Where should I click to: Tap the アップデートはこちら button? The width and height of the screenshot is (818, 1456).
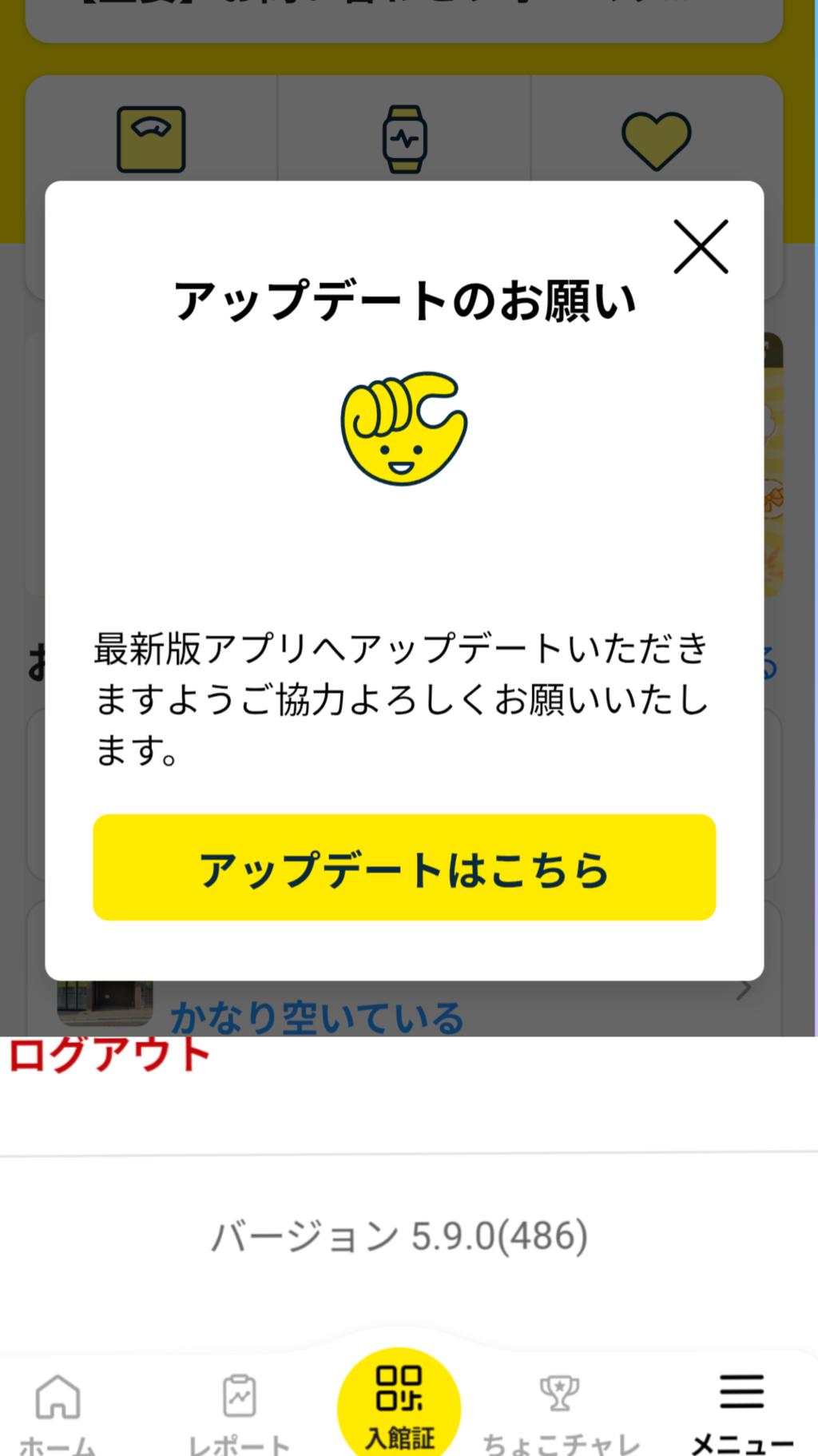coord(404,868)
